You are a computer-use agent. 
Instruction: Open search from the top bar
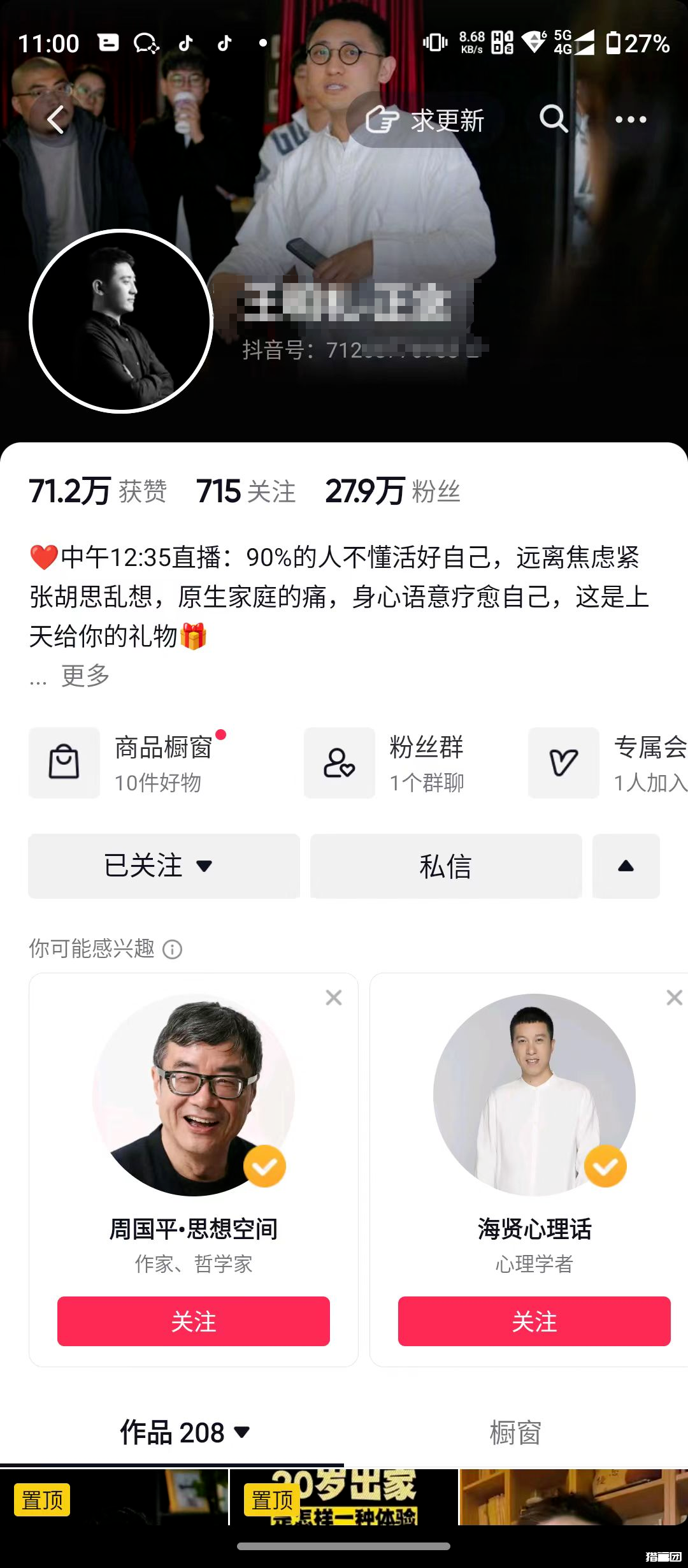(554, 120)
